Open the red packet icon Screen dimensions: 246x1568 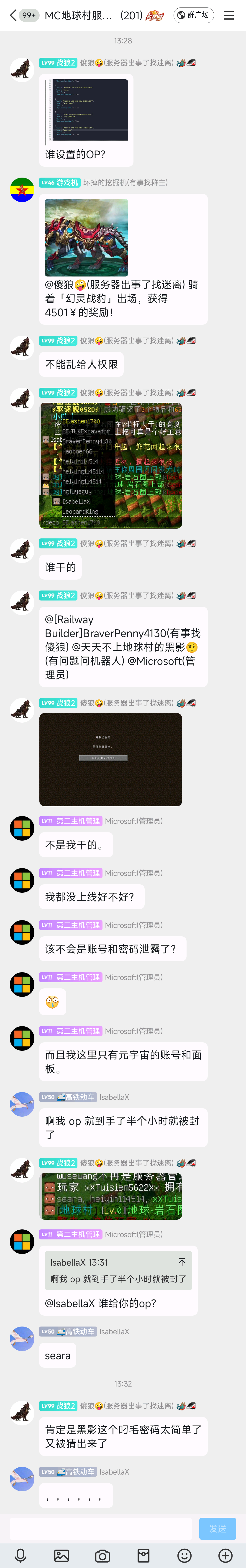click(143, 1555)
